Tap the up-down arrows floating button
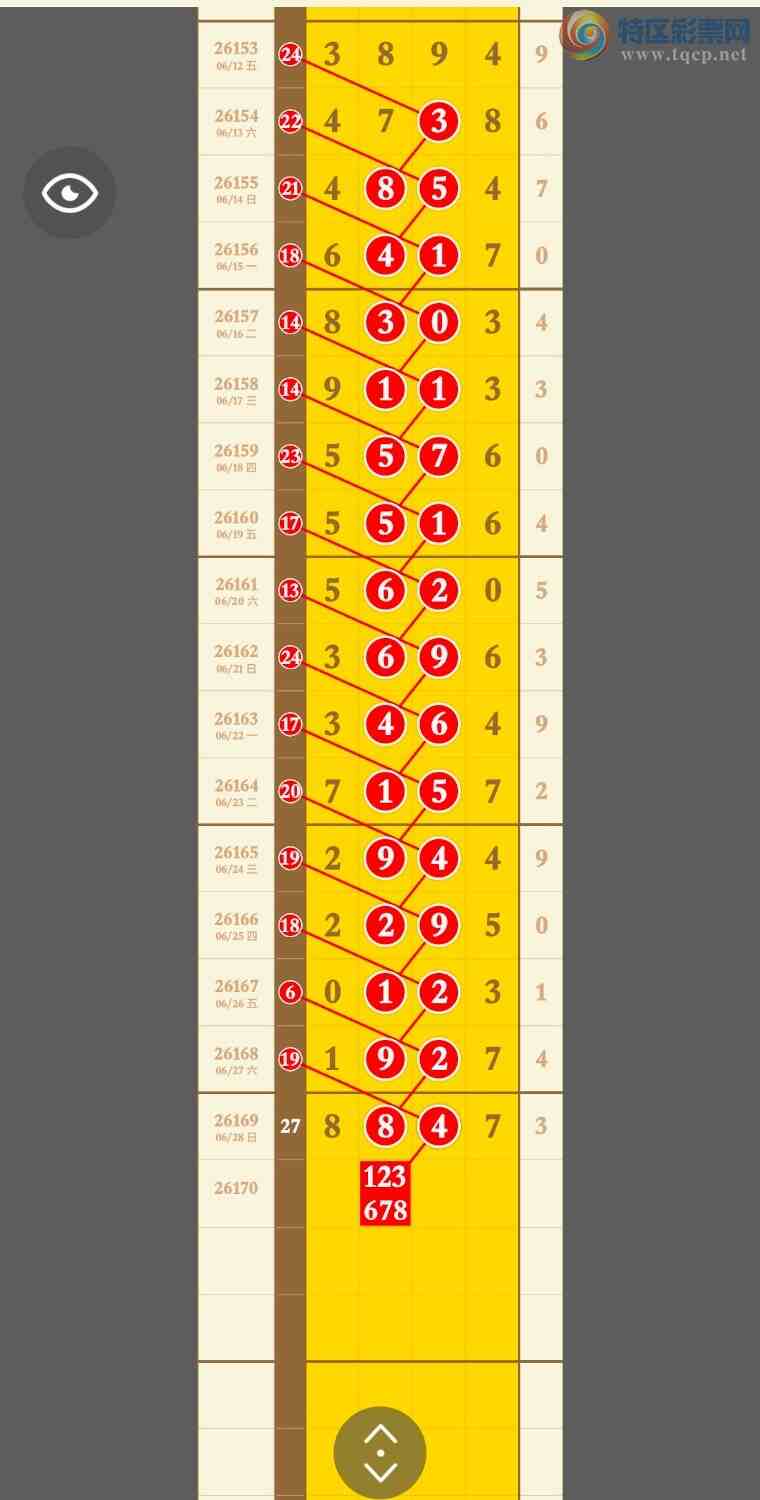Viewport: 760px width, 1500px height. point(380,1453)
